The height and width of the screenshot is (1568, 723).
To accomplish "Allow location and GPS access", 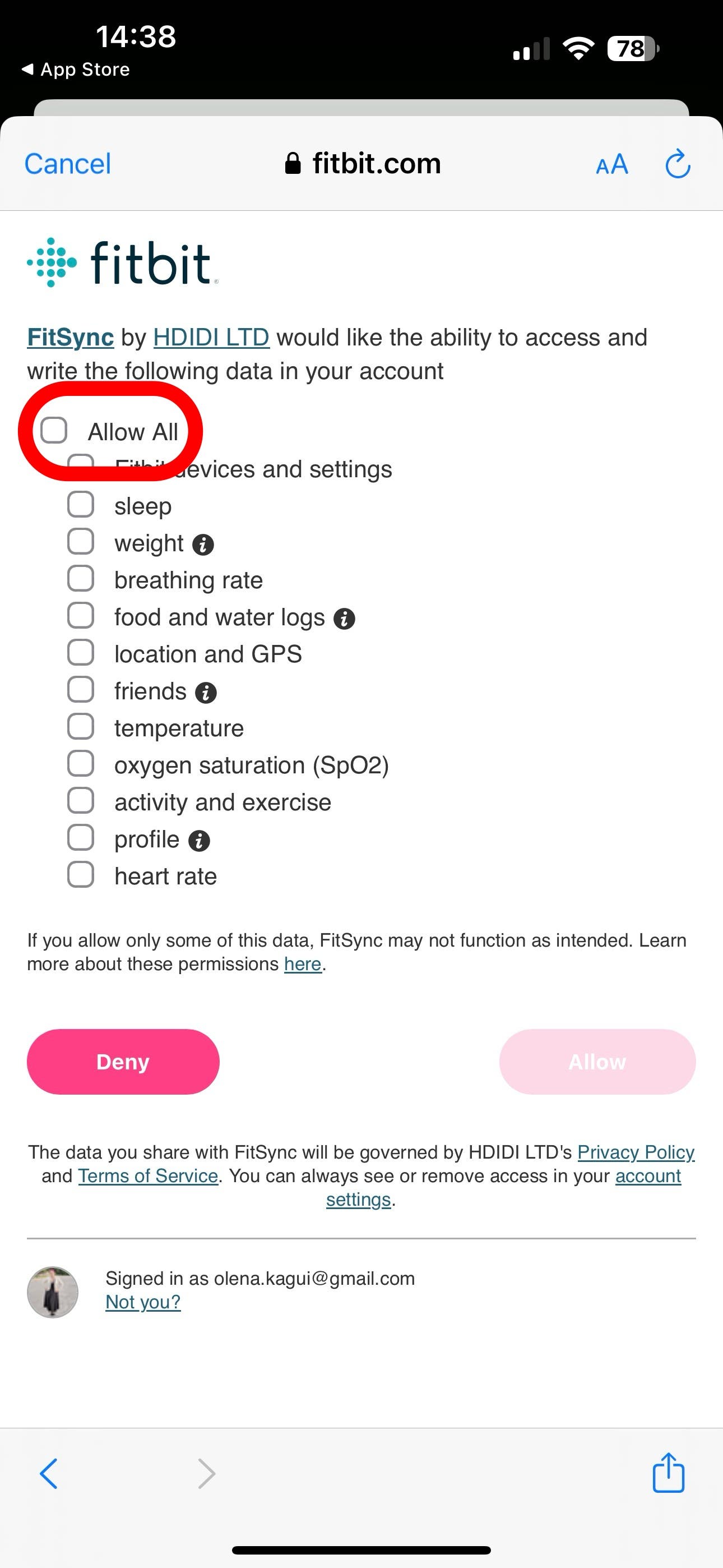I will pyautogui.click(x=80, y=653).
